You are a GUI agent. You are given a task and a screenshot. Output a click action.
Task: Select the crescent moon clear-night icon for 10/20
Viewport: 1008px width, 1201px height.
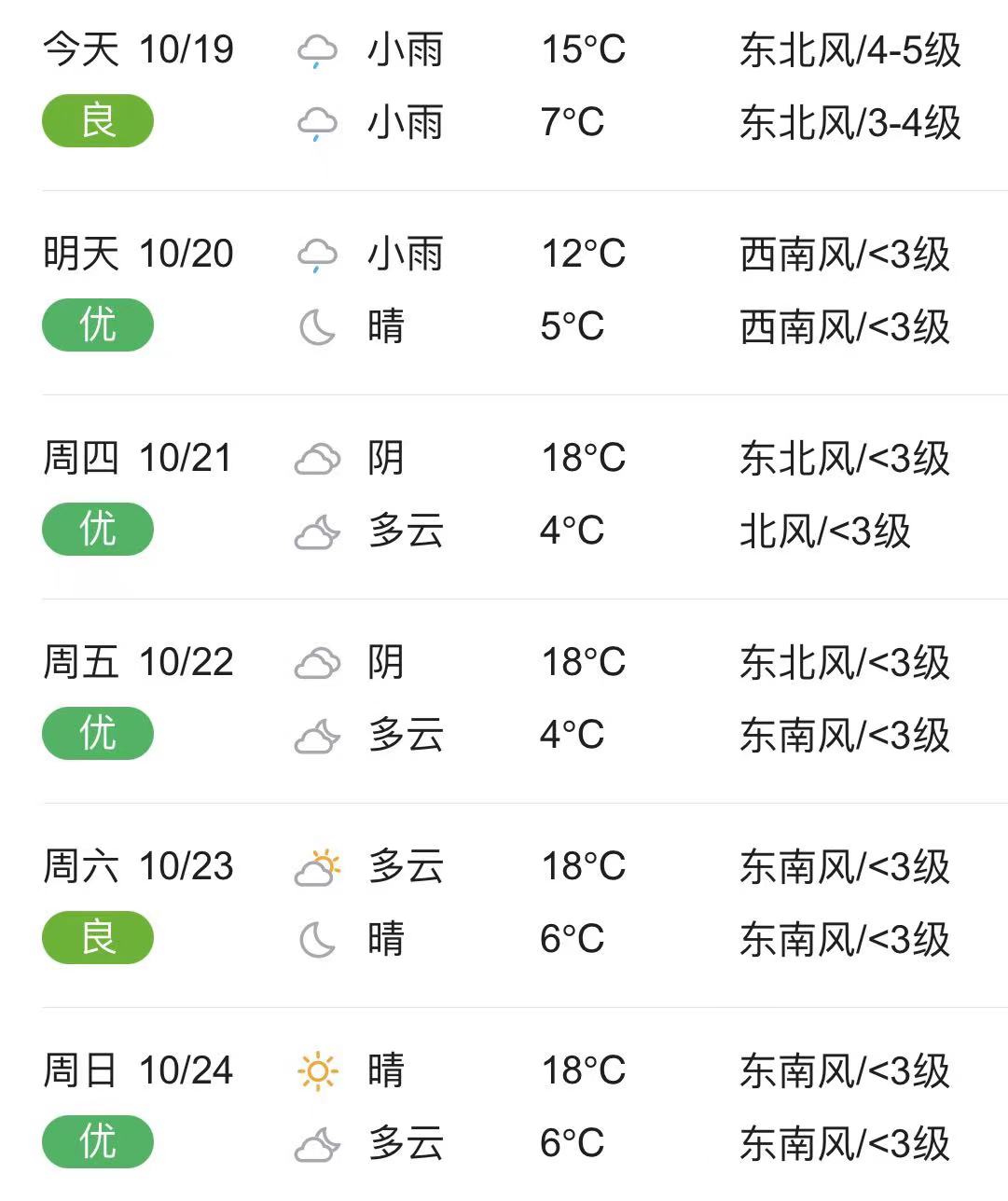tap(315, 325)
